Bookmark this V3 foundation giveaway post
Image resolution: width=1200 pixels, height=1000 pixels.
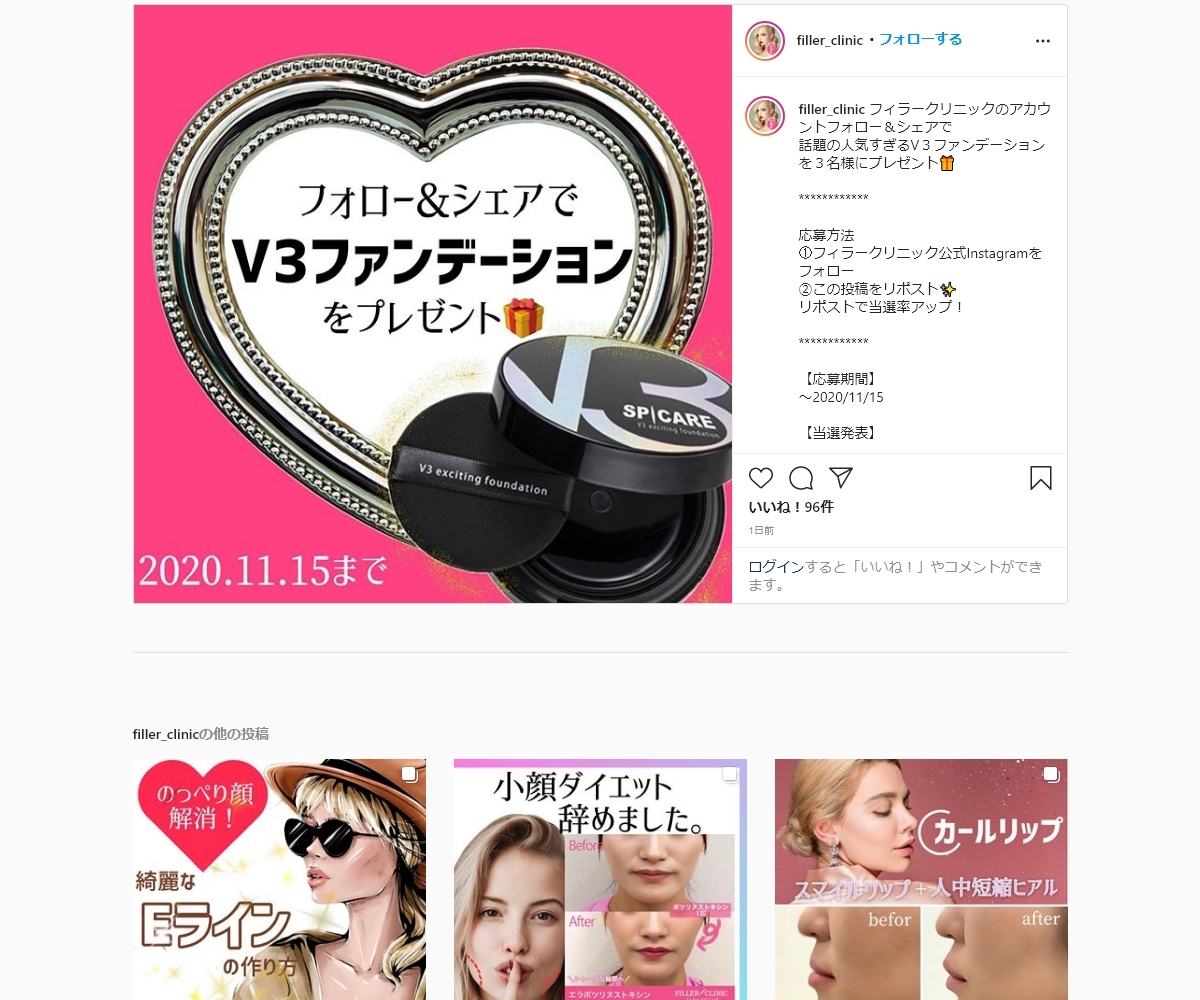tap(1041, 478)
